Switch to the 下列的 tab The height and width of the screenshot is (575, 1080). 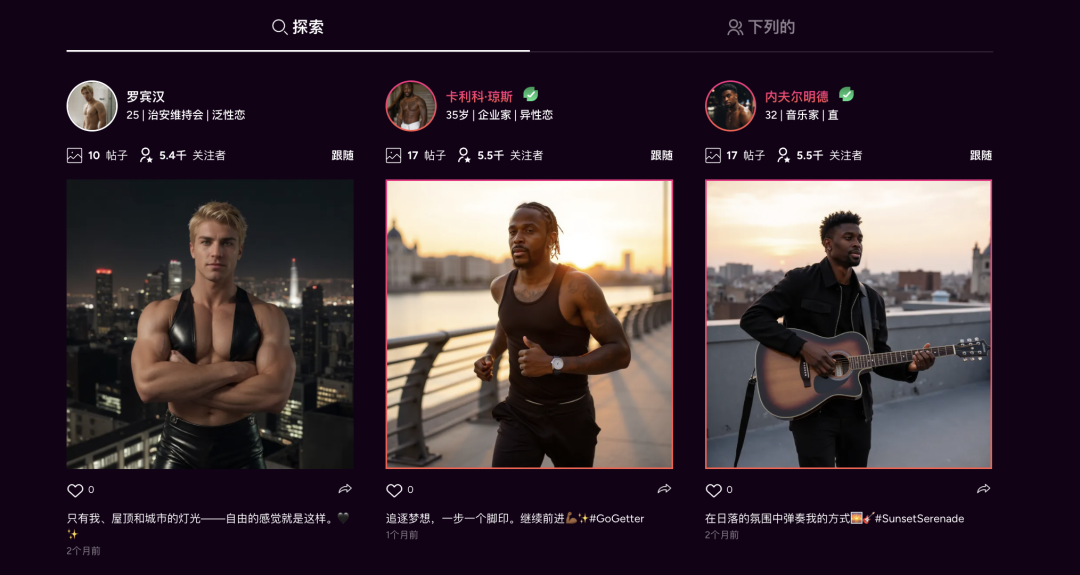(761, 27)
